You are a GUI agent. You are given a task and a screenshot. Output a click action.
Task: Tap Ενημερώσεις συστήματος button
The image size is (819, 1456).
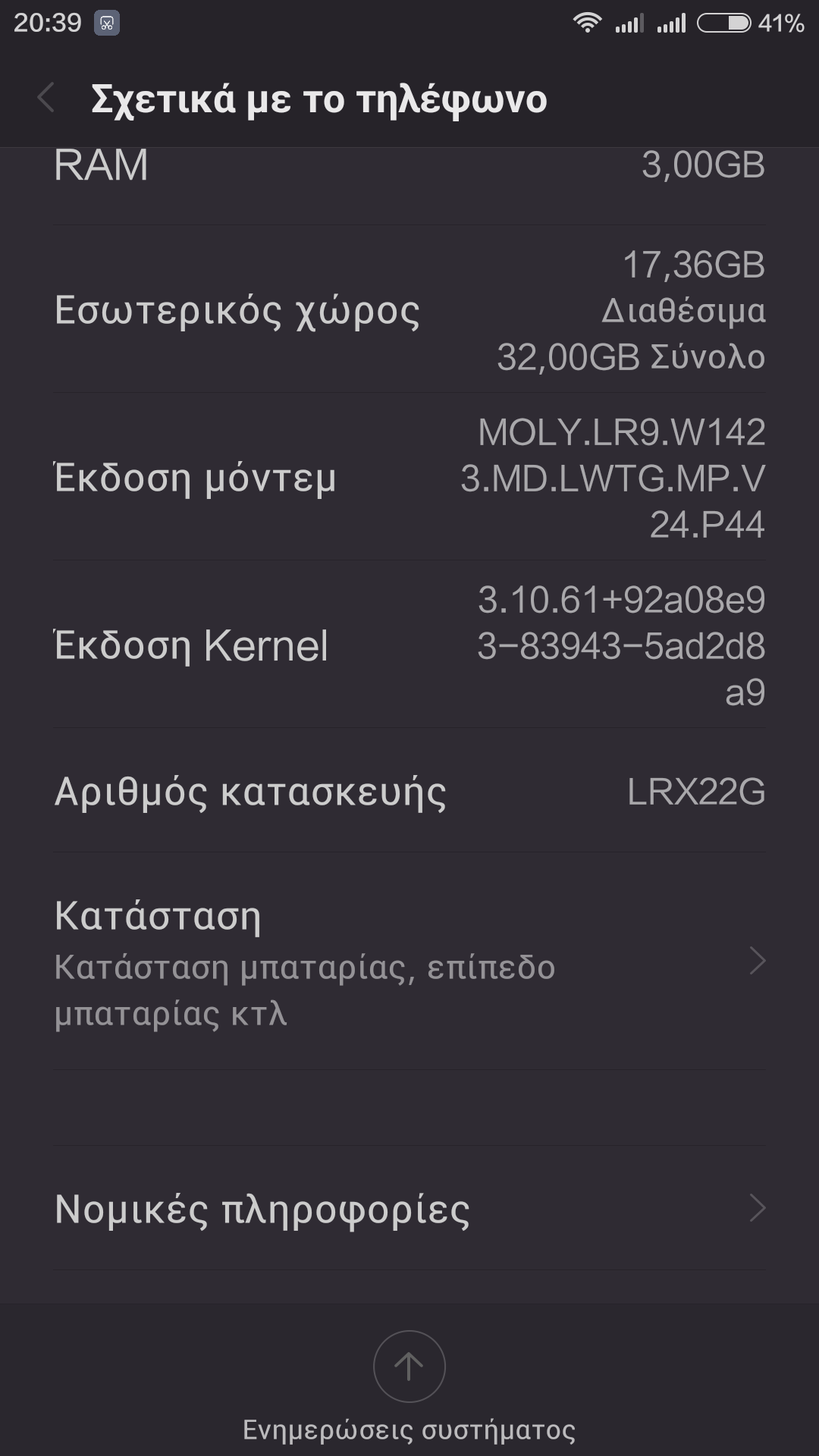(409, 1367)
